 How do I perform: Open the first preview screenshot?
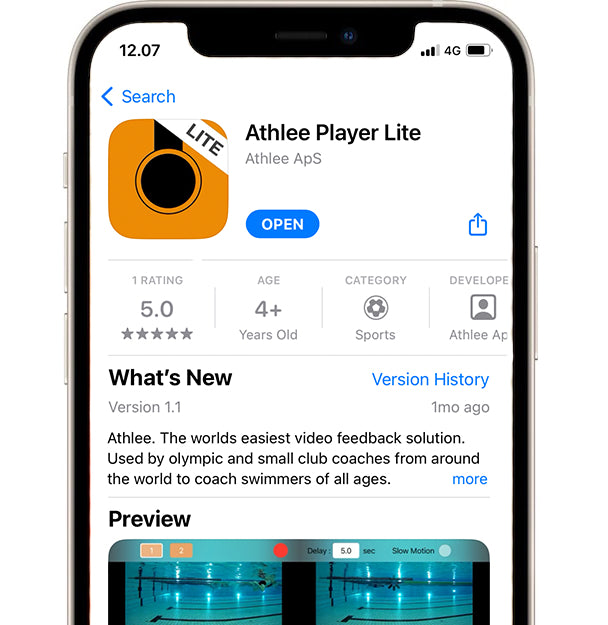pyautogui.click(x=205, y=583)
